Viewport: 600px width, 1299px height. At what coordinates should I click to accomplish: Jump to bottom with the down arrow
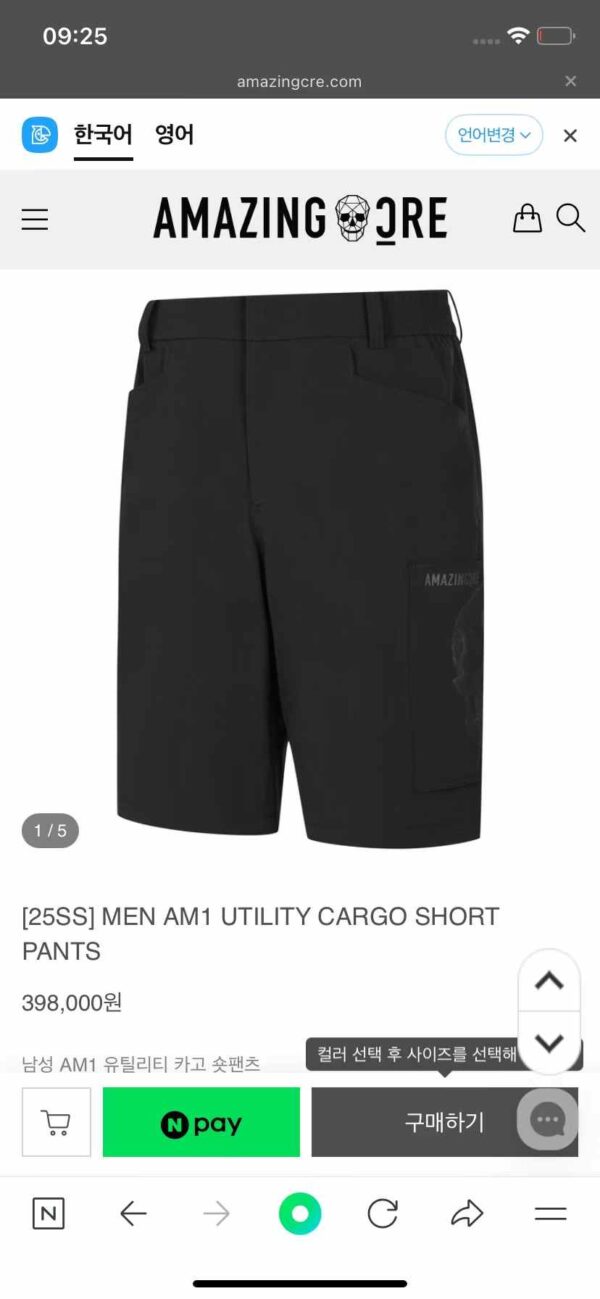point(549,1043)
